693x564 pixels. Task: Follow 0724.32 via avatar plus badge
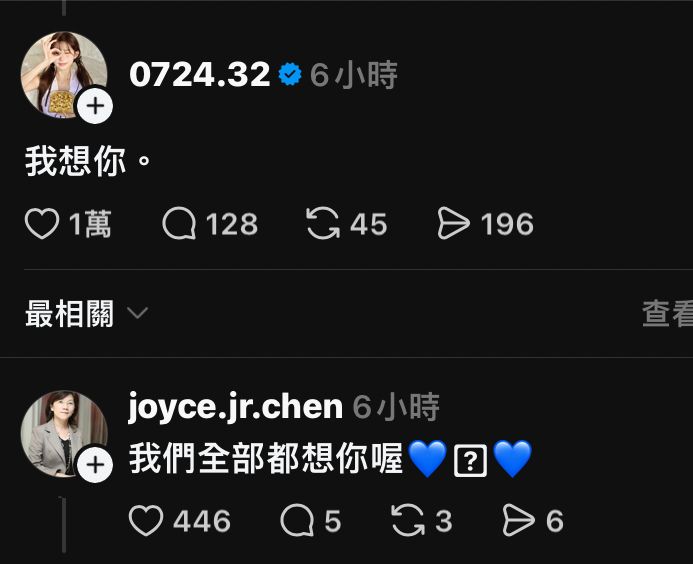[94, 106]
